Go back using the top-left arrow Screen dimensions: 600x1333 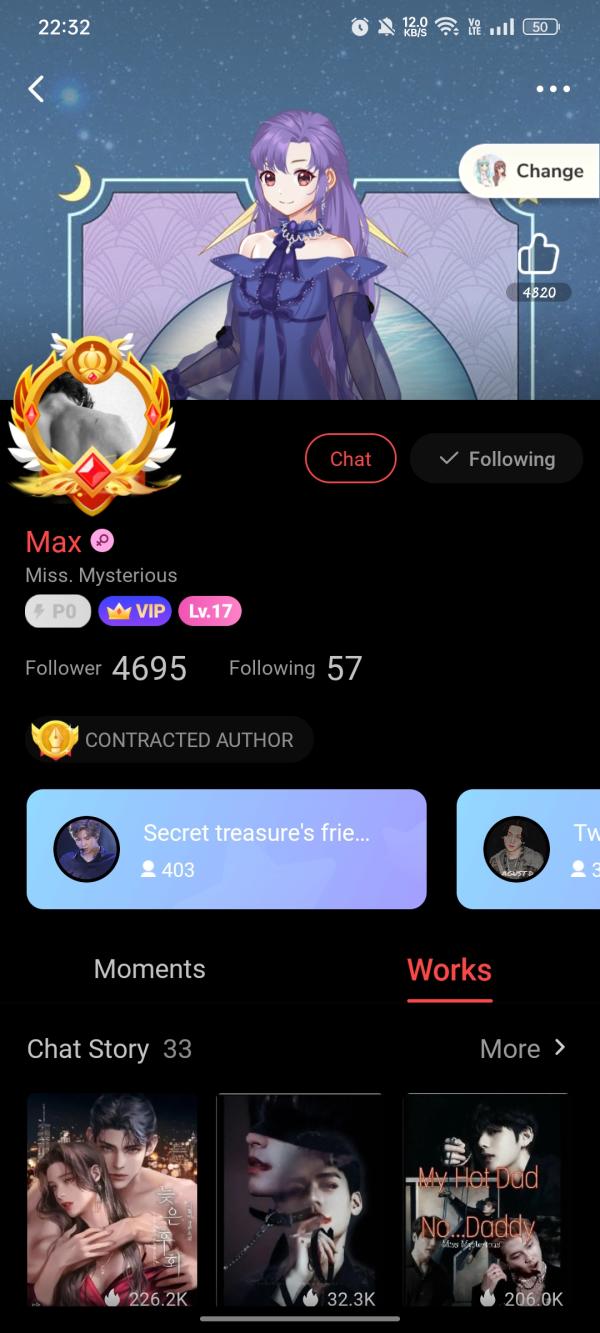tap(37, 89)
